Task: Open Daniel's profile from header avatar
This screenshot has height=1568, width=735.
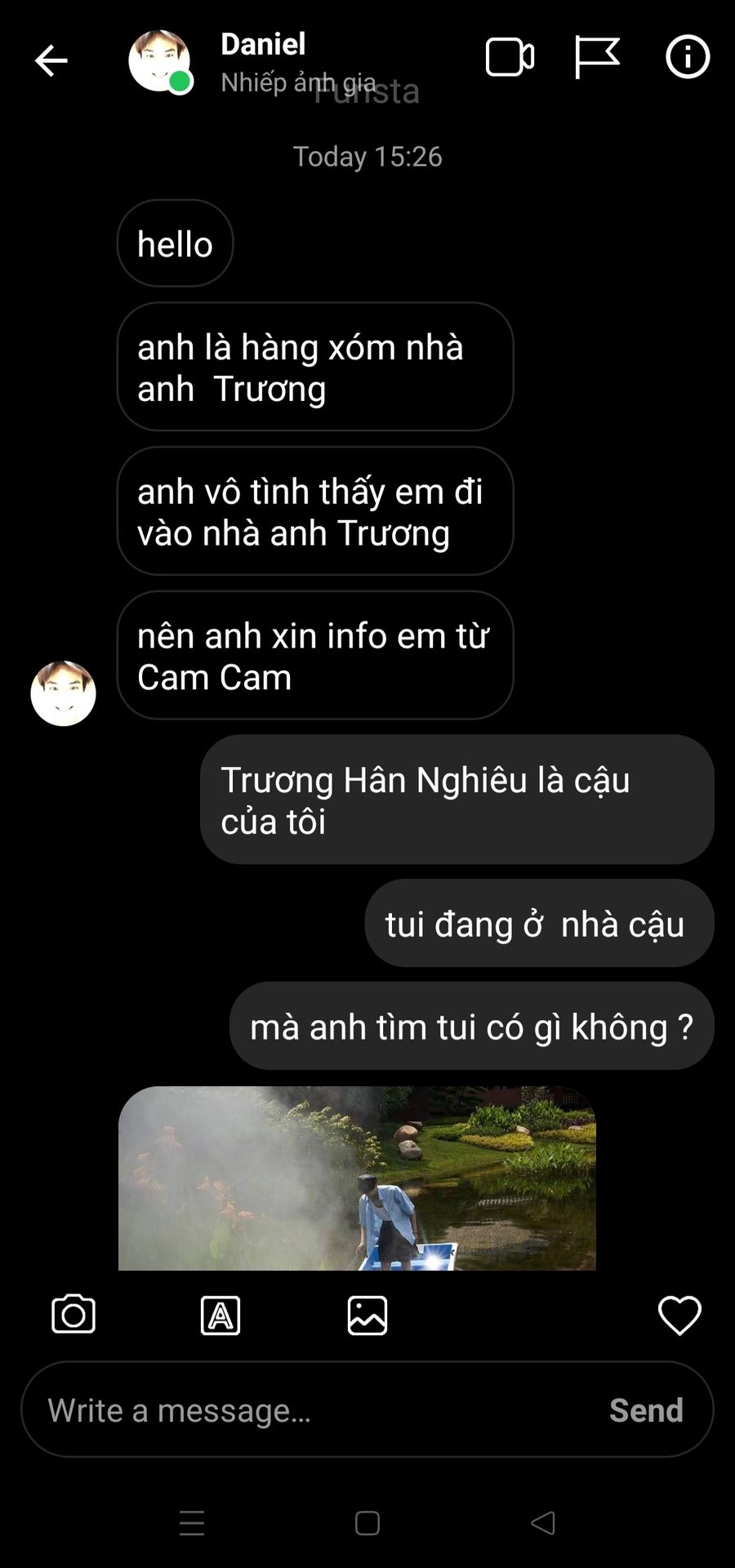Action: point(159,61)
